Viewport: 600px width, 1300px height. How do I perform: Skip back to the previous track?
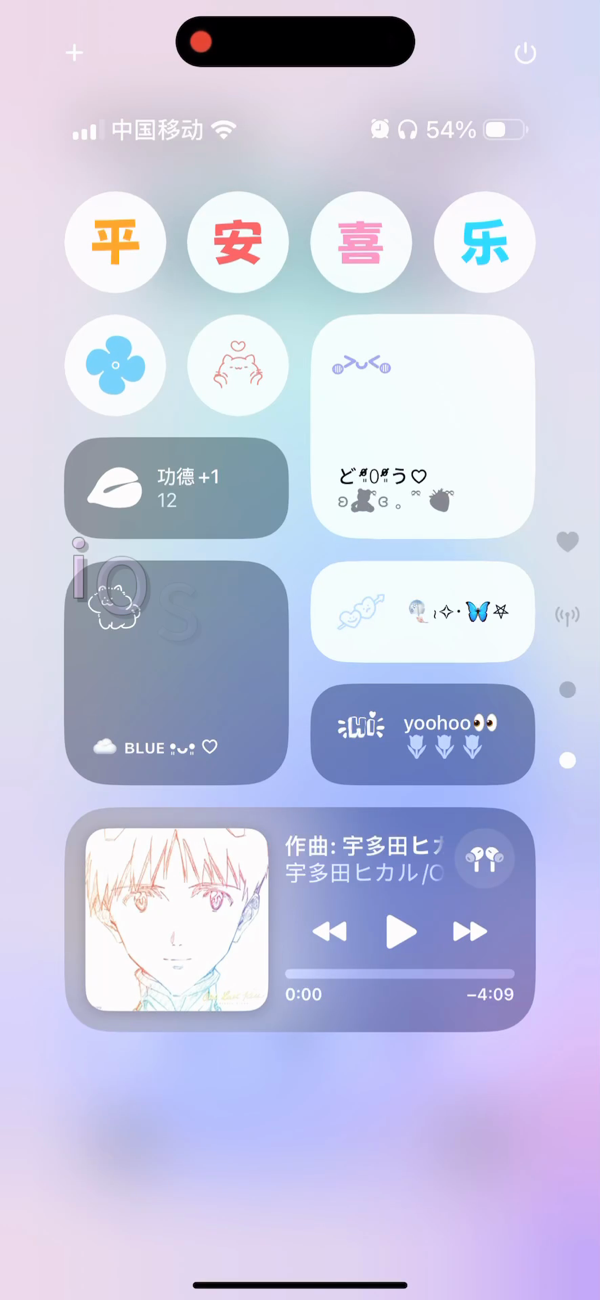tap(329, 932)
